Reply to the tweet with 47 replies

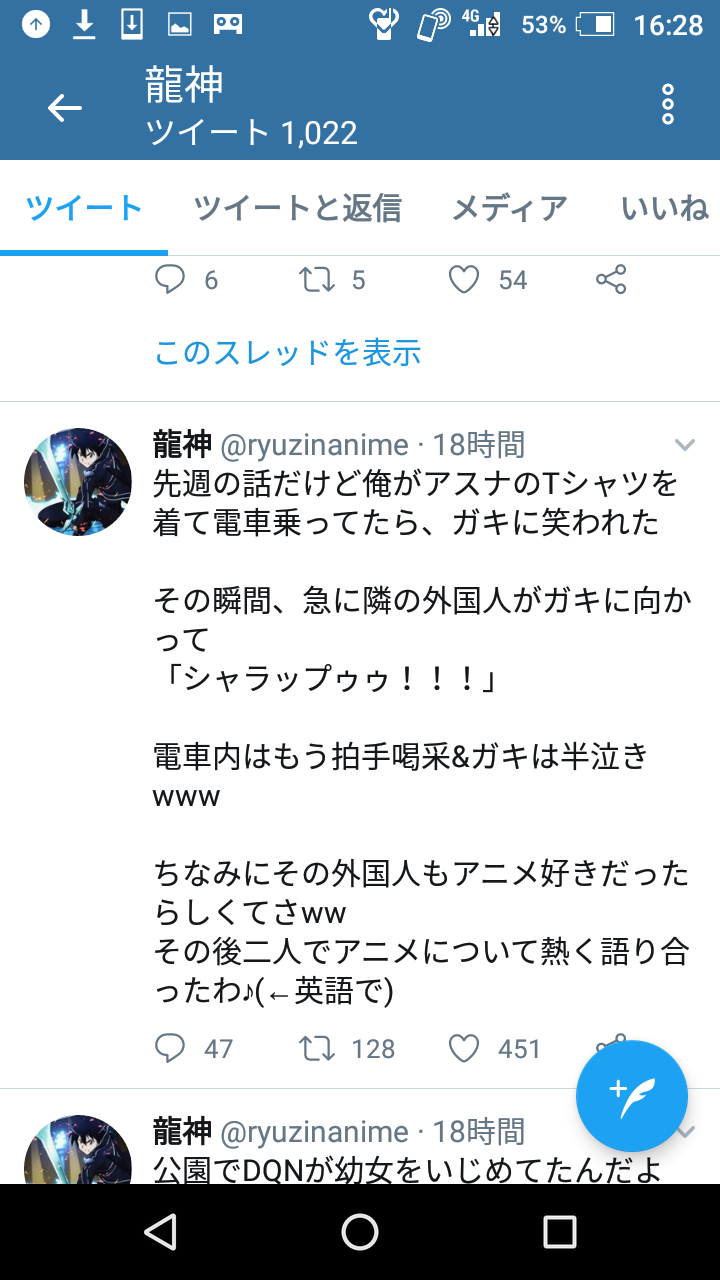[171, 1048]
